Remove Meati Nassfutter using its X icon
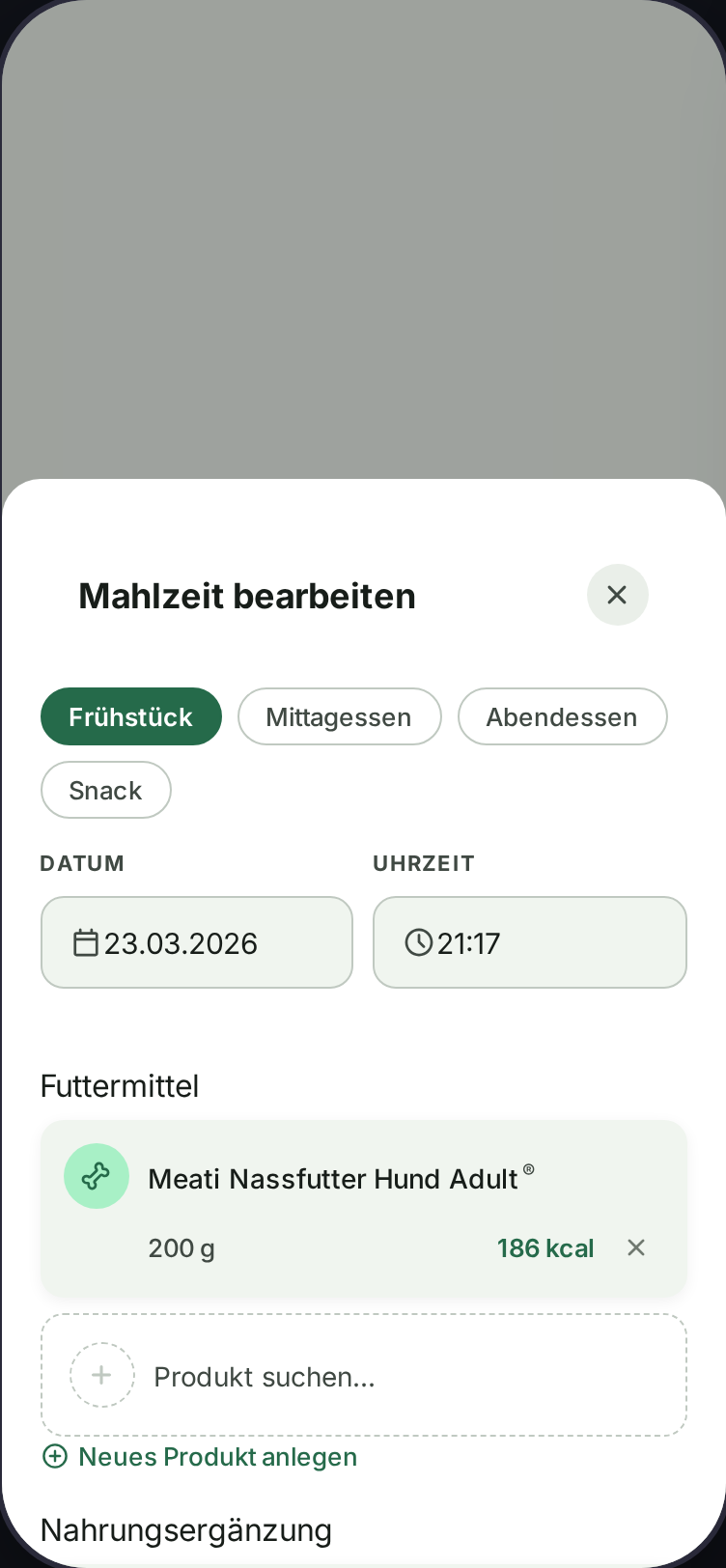The height and width of the screenshot is (1568, 726). click(635, 1247)
